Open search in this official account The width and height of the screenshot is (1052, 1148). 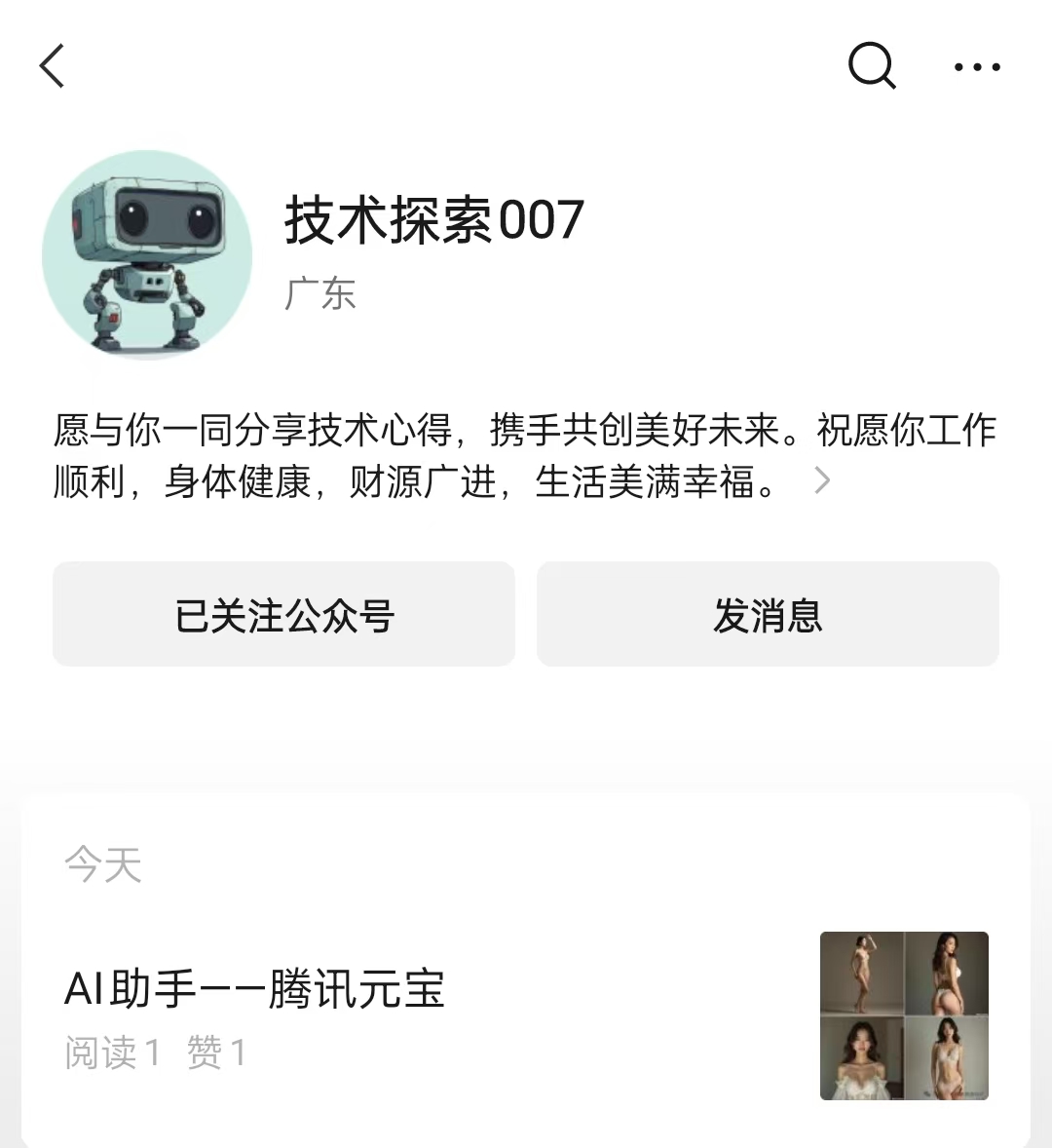pos(872,66)
